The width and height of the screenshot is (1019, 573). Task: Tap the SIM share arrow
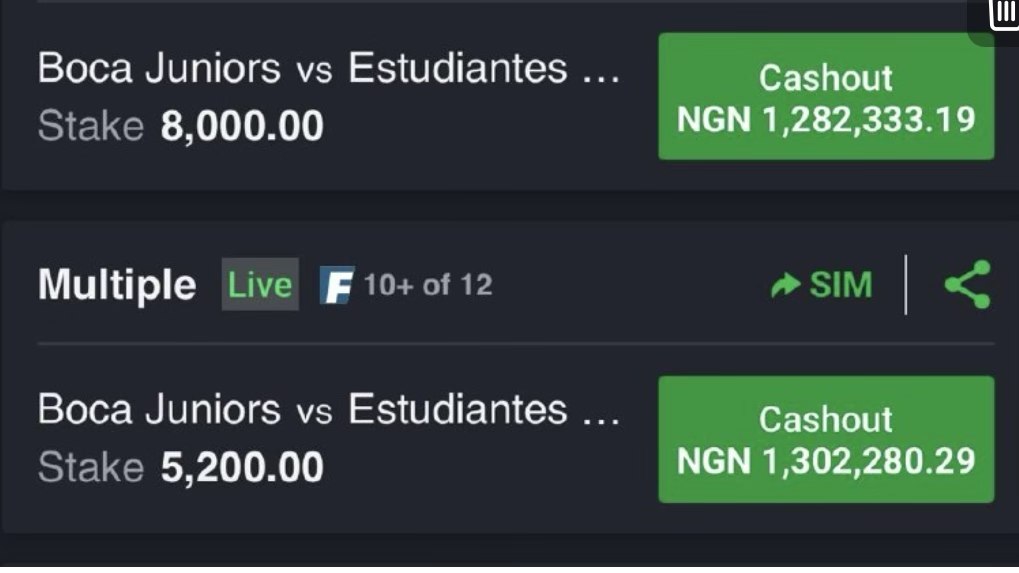click(821, 285)
